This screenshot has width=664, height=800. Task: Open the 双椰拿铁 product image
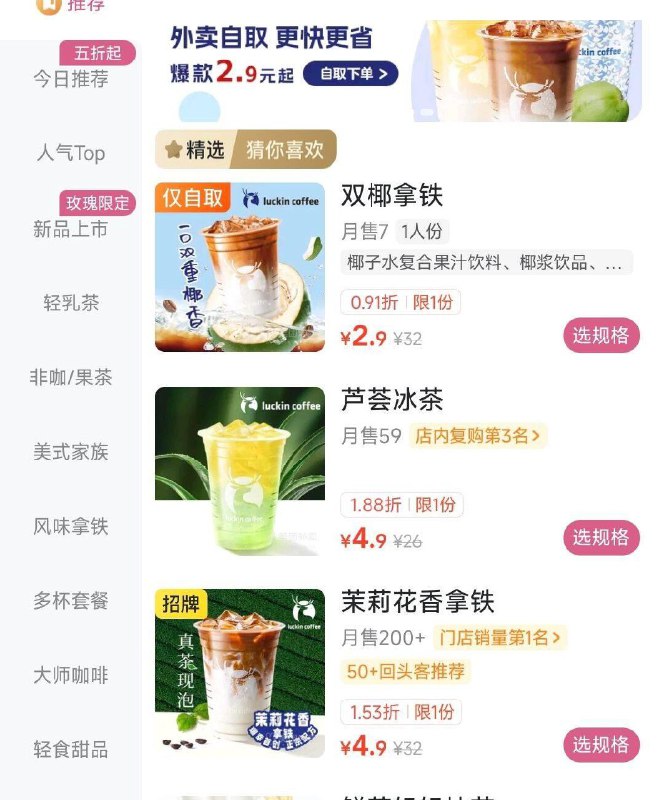click(x=240, y=267)
